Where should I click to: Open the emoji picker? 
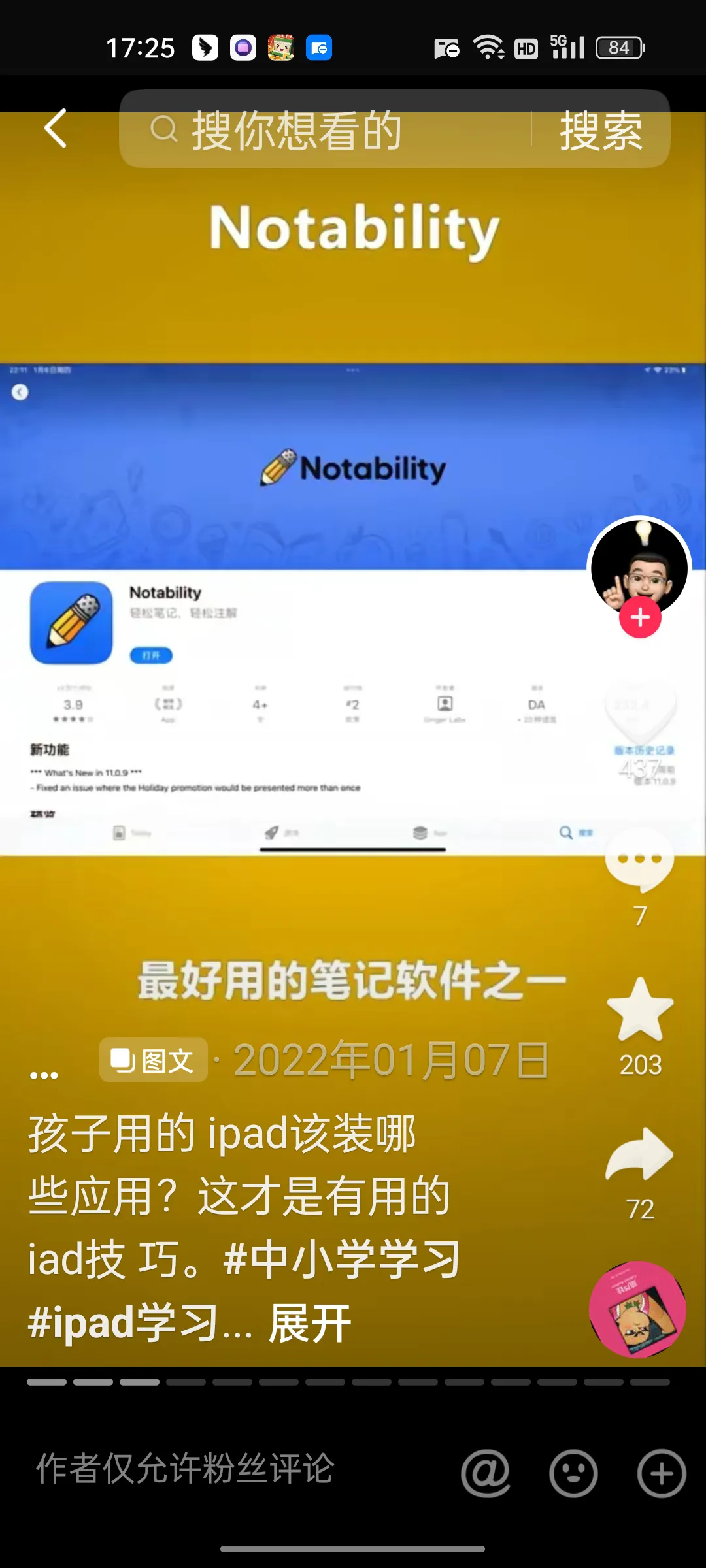click(x=573, y=1473)
